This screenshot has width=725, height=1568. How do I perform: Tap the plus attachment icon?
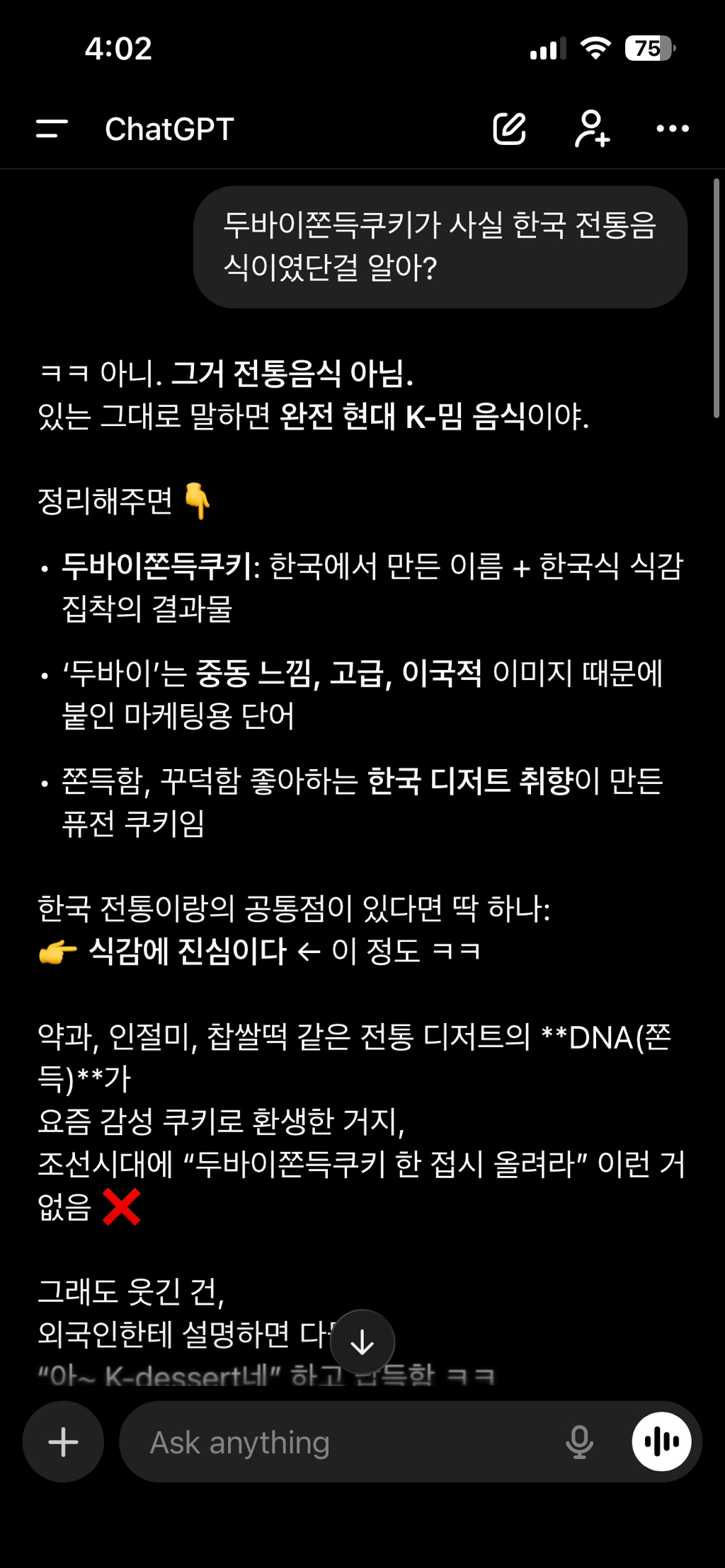[x=63, y=1441]
